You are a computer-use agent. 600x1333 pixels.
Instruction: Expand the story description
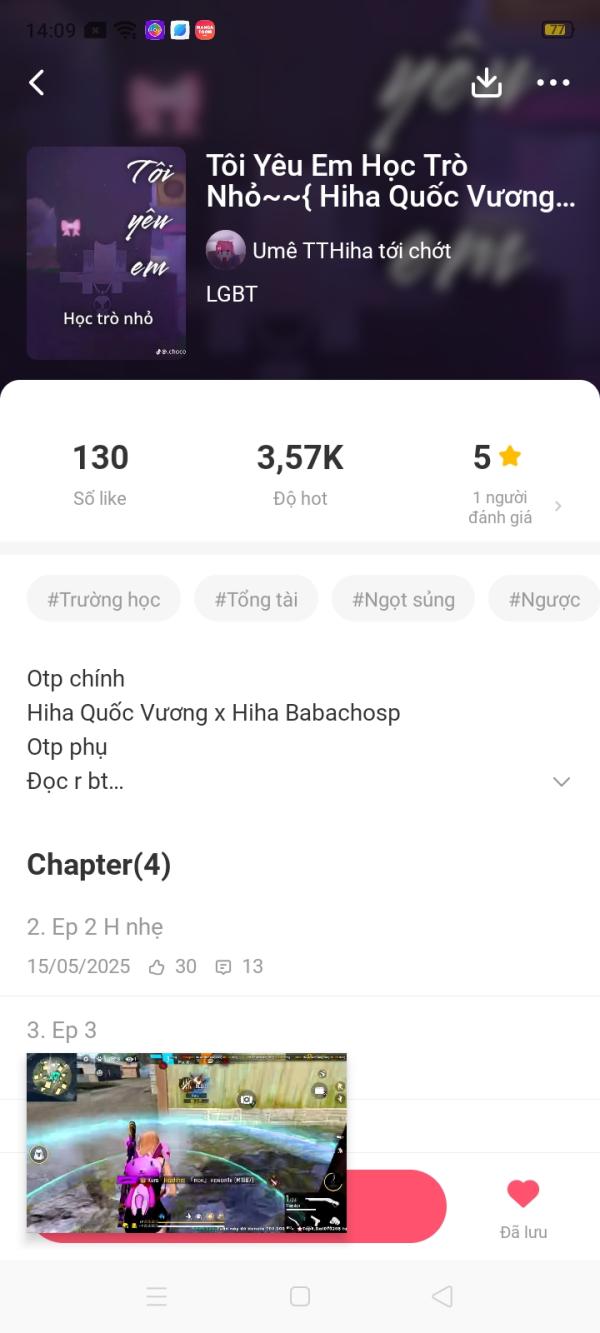(x=562, y=782)
